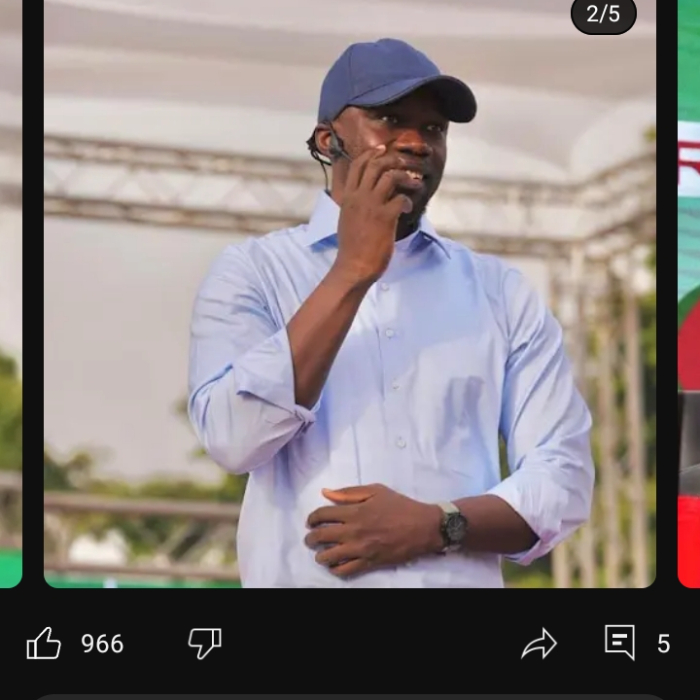Open the comments on this post

pyautogui.click(x=620, y=643)
